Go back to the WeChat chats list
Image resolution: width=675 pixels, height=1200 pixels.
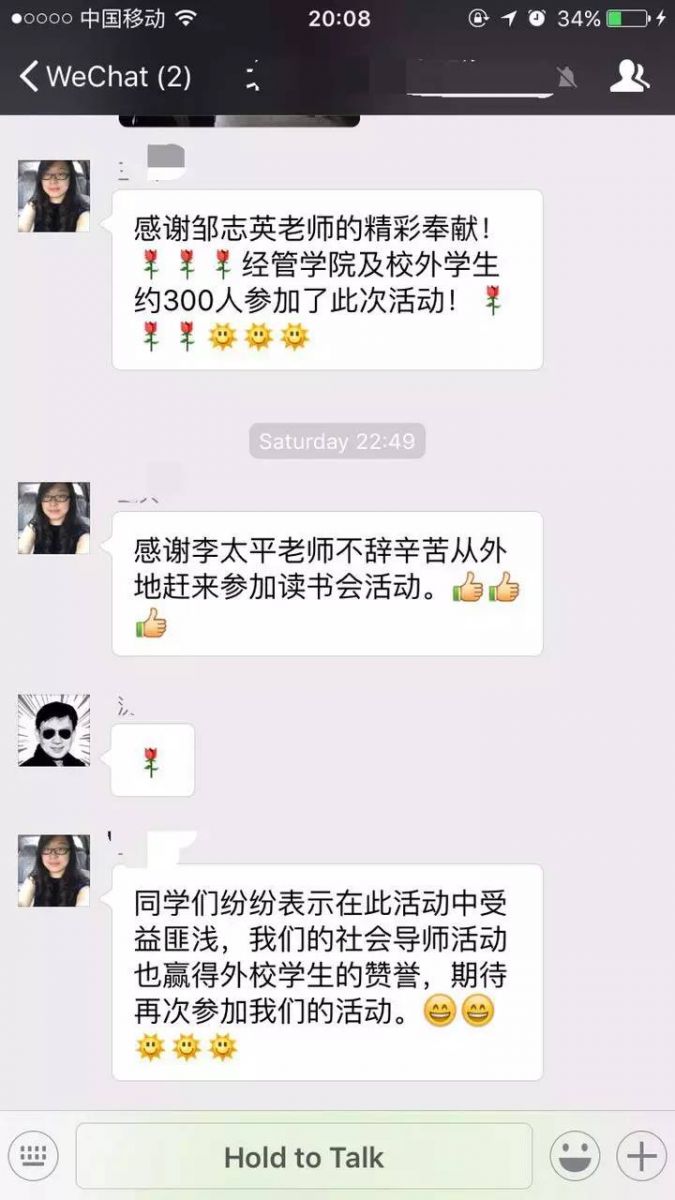coord(104,77)
